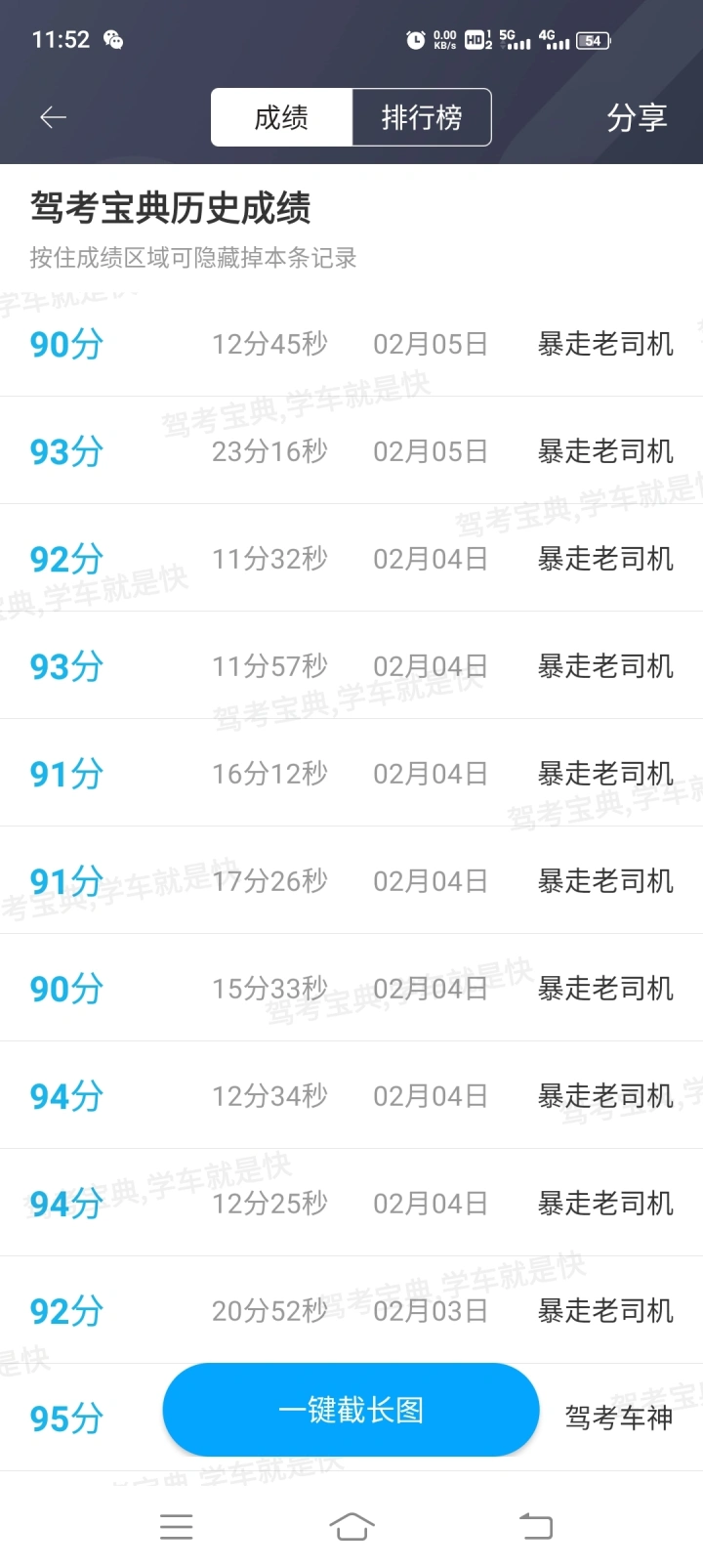The image size is (703, 1568).
Task: Go back using the top-left arrow
Action: click(x=53, y=118)
